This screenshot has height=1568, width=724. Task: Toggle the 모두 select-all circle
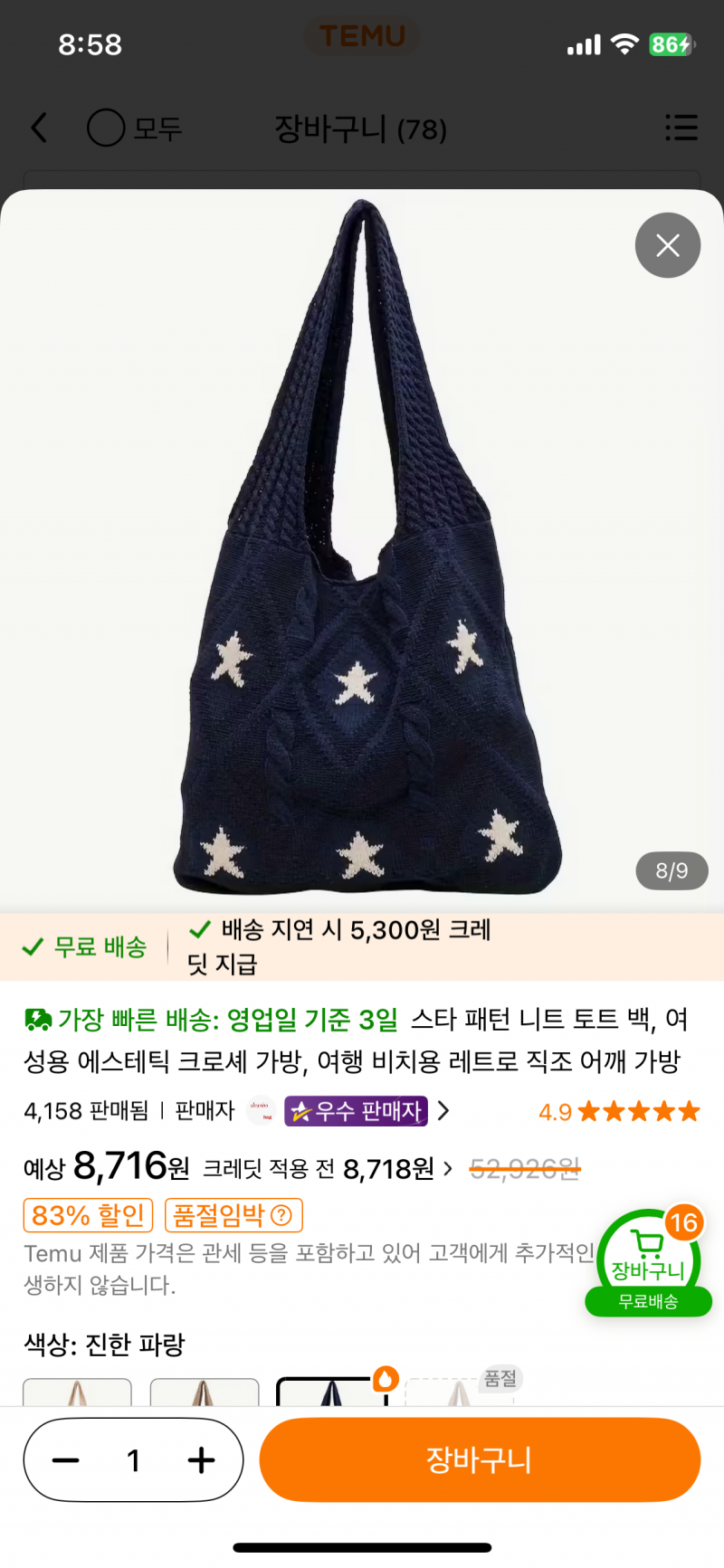[105, 128]
